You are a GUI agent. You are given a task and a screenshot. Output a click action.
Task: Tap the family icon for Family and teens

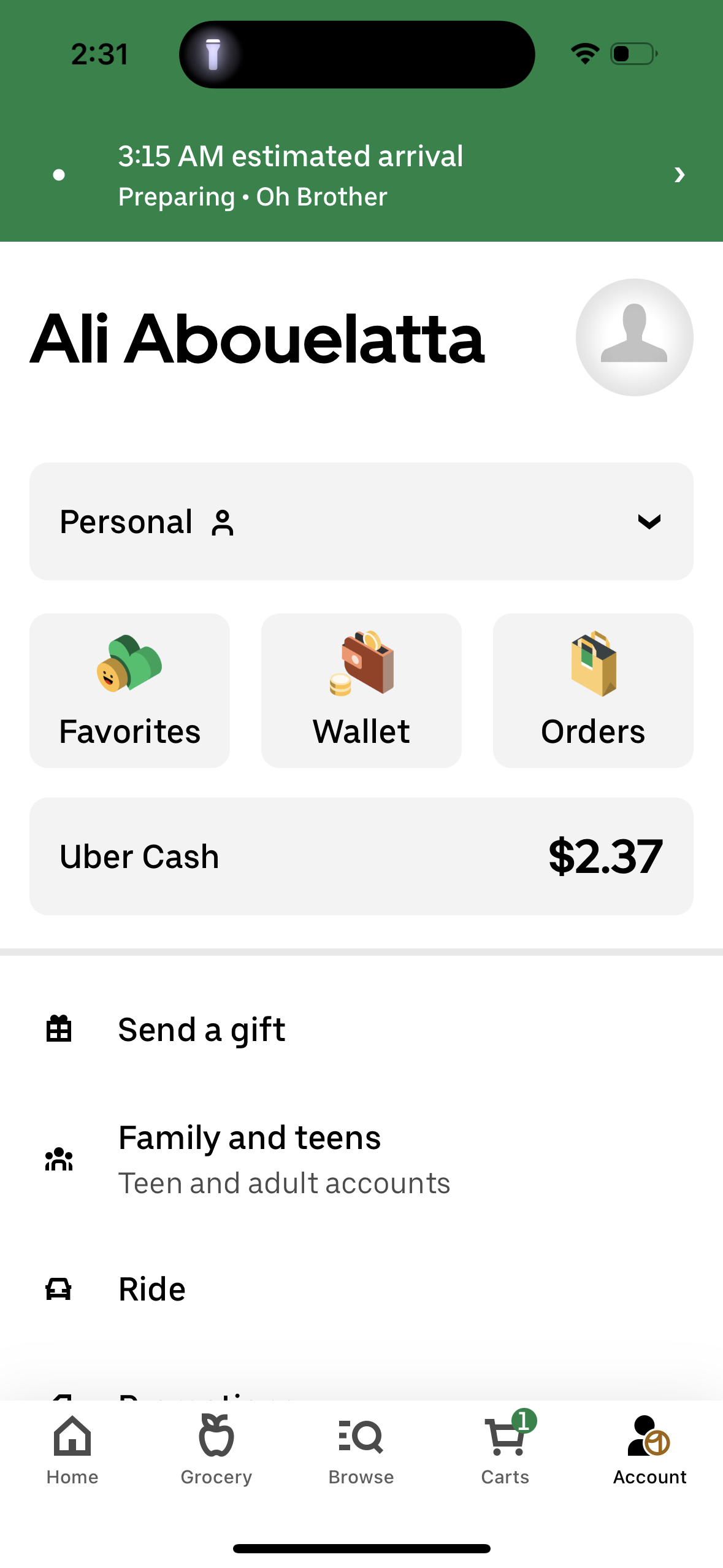pyautogui.click(x=59, y=1158)
